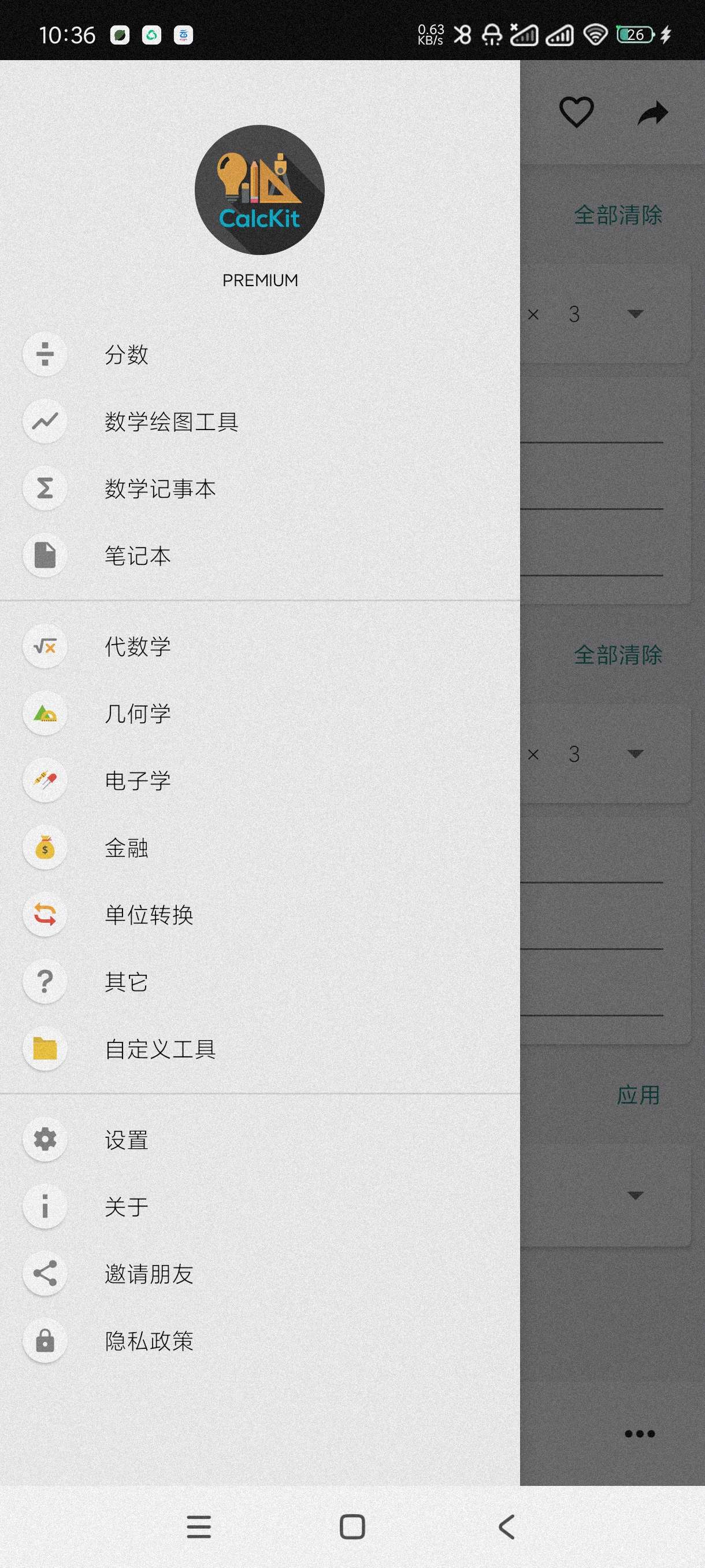
Task: Go to the 代数学 category
Action: click(x=138, y=646)
